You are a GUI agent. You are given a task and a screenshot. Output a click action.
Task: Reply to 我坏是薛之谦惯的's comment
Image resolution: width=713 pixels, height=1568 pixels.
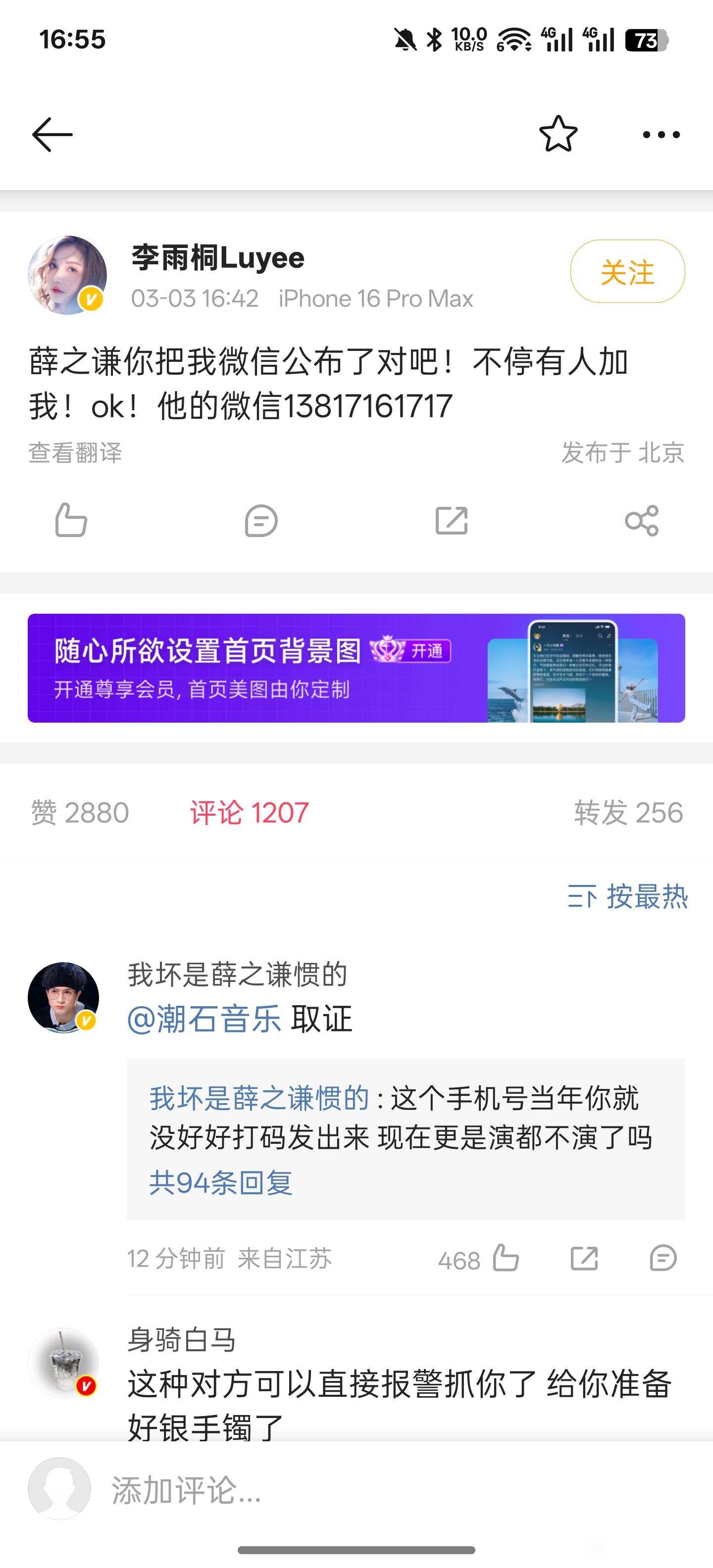click(x=663, y=1258)
